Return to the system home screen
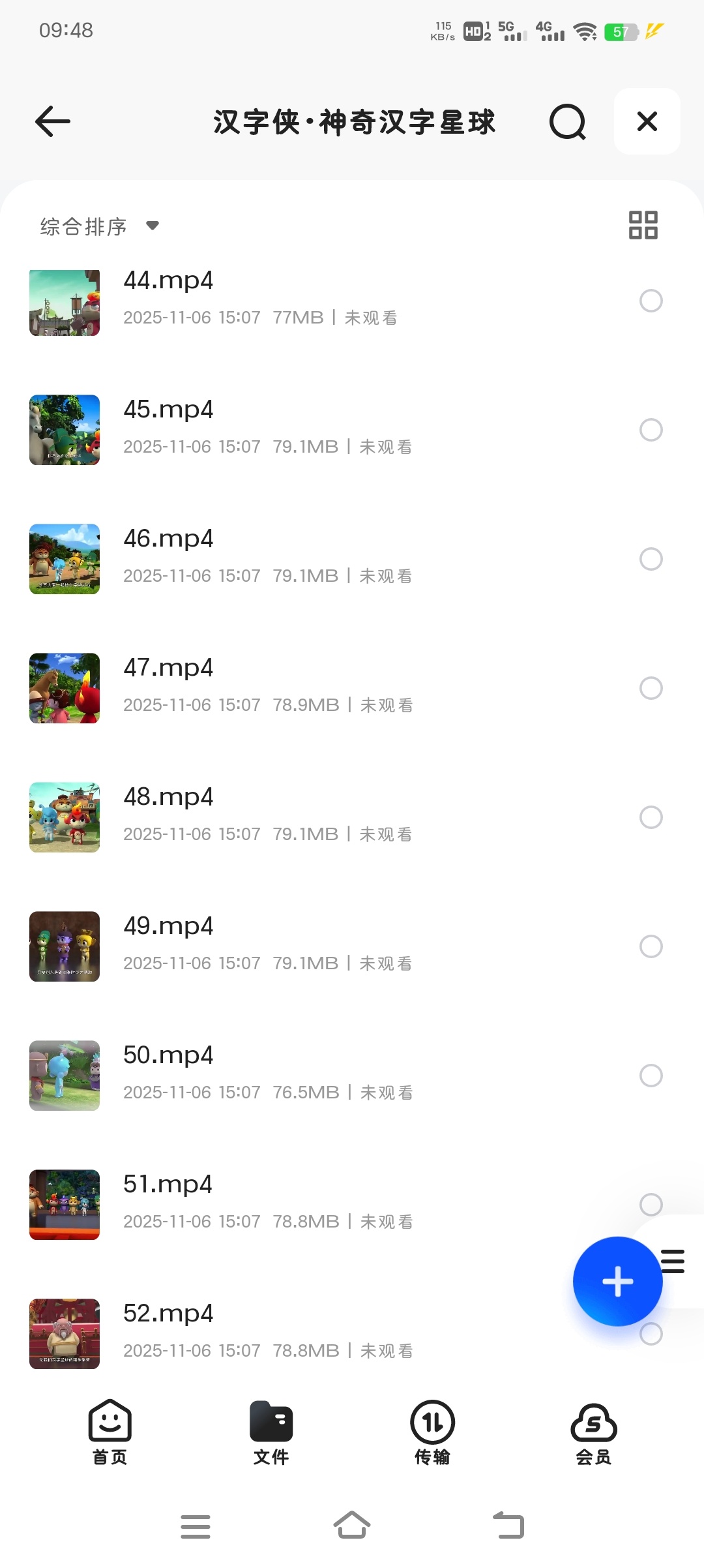 (x=352, y=1526)
